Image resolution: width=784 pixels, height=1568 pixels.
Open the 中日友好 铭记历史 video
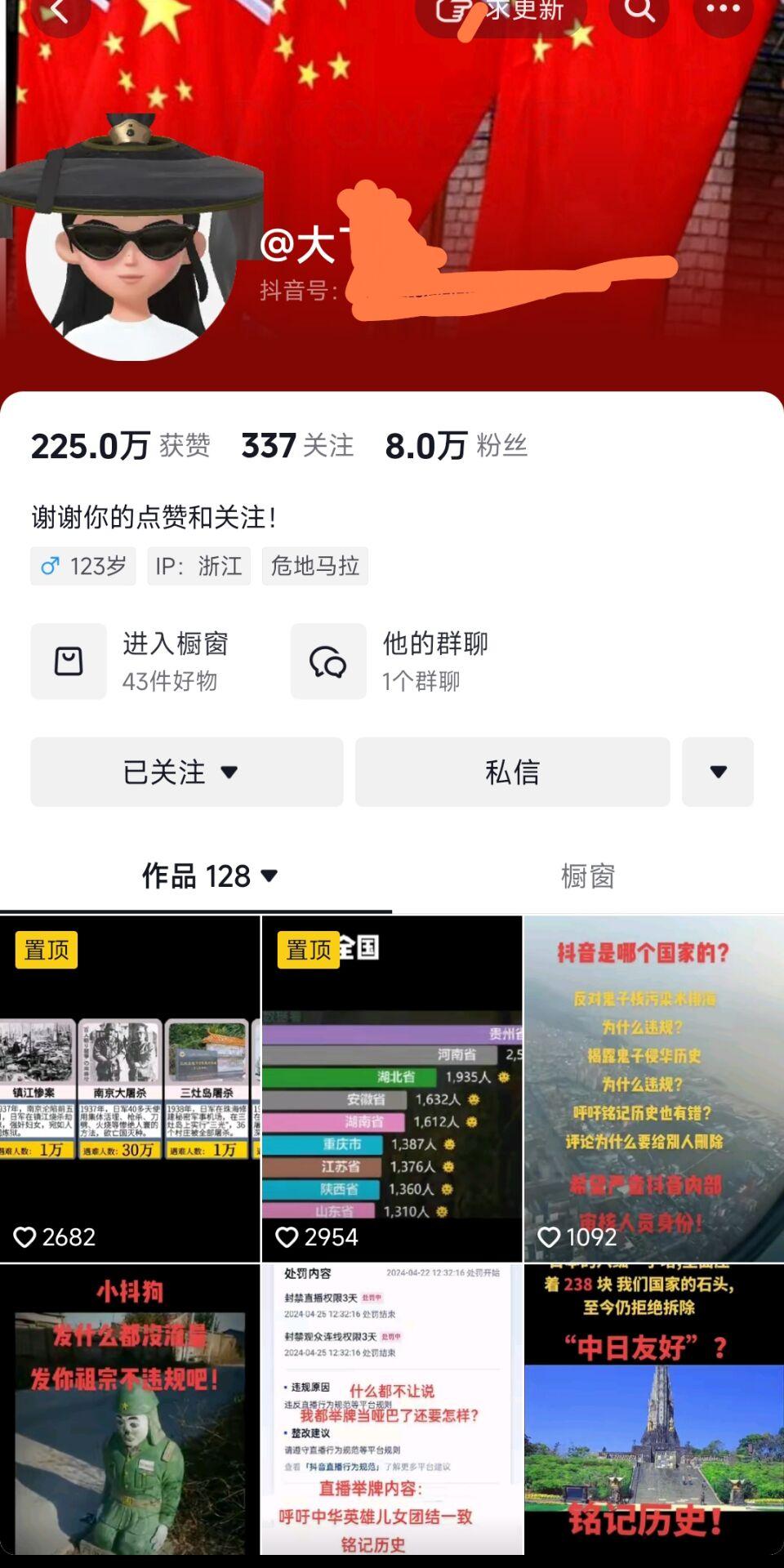(653, 1409)
